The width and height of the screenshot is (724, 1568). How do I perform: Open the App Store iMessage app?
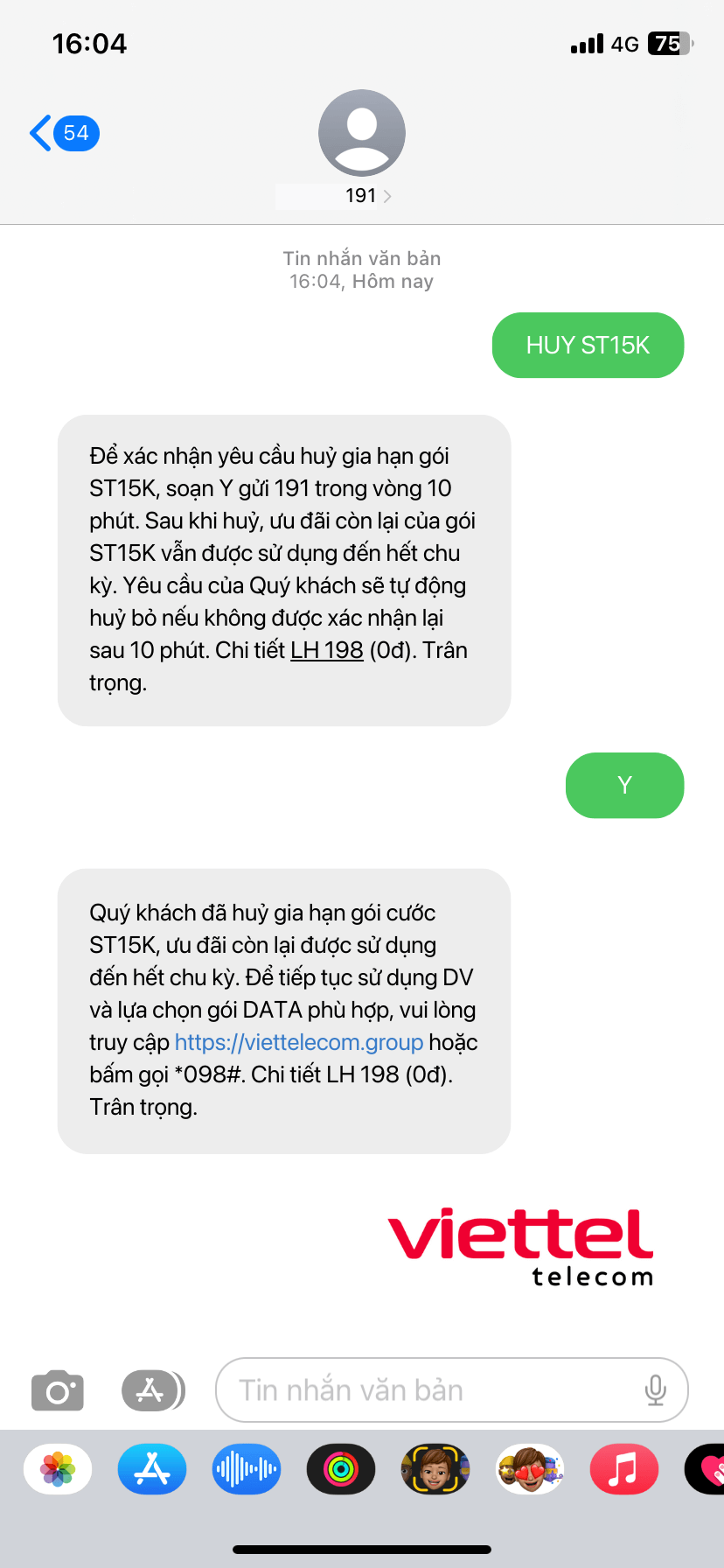click(x=152, y=1469)
